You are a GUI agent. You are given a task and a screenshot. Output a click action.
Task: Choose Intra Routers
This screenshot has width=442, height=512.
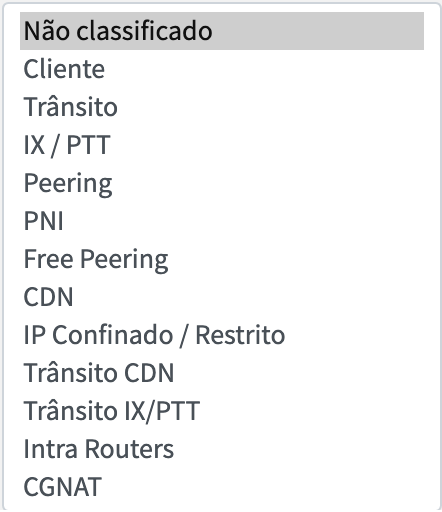[222, 449]
